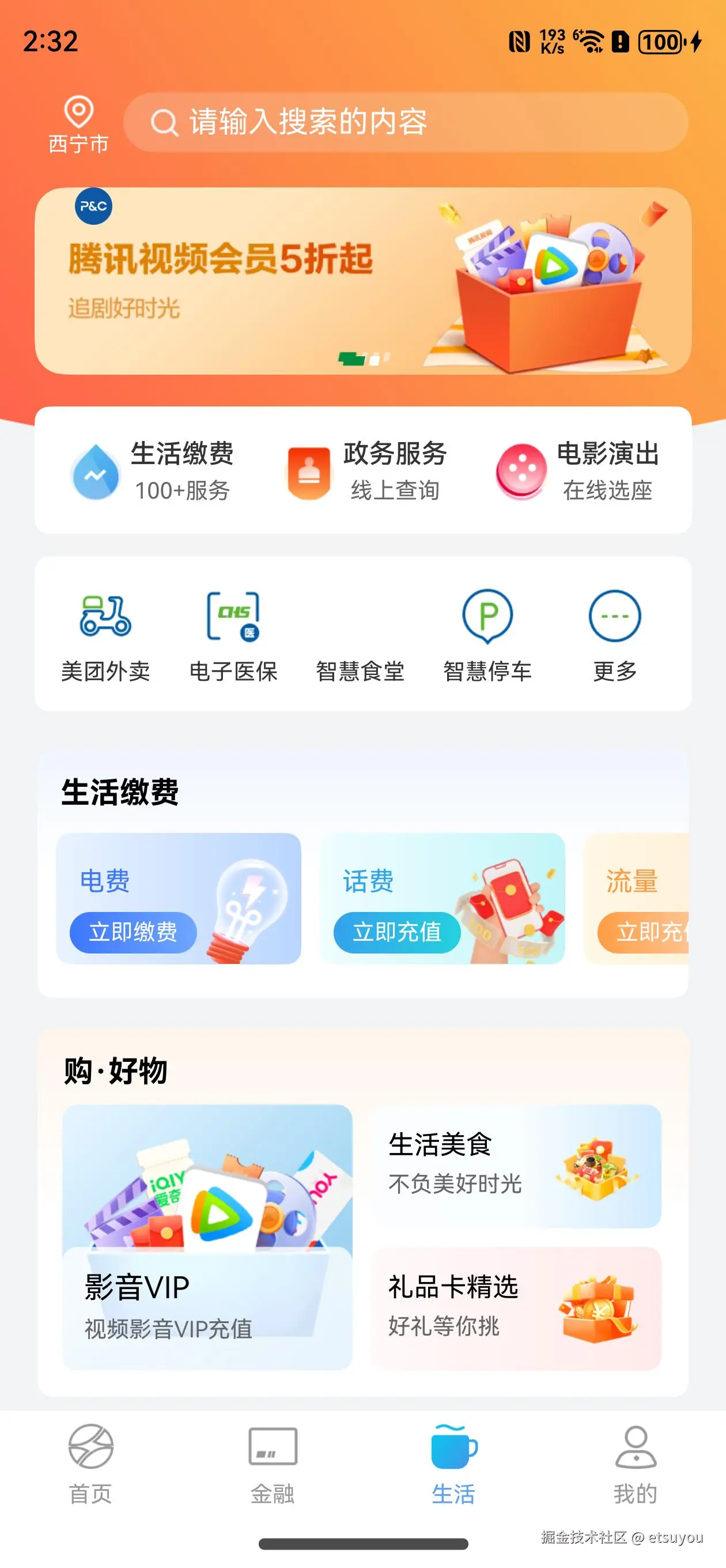The width and height of the screenshot is (726, 1568).
Task: Tap the search box at top
Action: point(405,122)
